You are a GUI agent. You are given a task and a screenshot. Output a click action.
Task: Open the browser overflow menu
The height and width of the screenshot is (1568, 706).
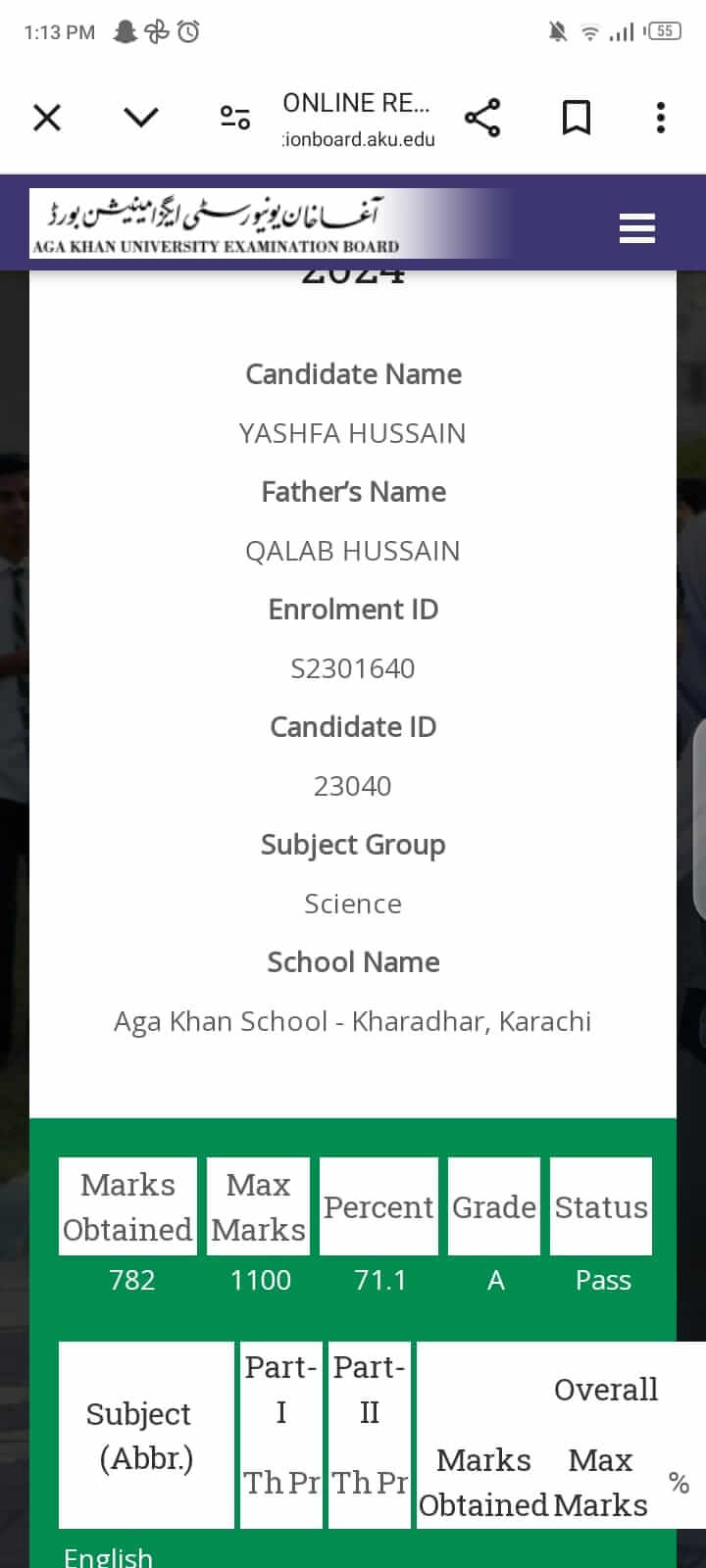[x=661, y=118]
